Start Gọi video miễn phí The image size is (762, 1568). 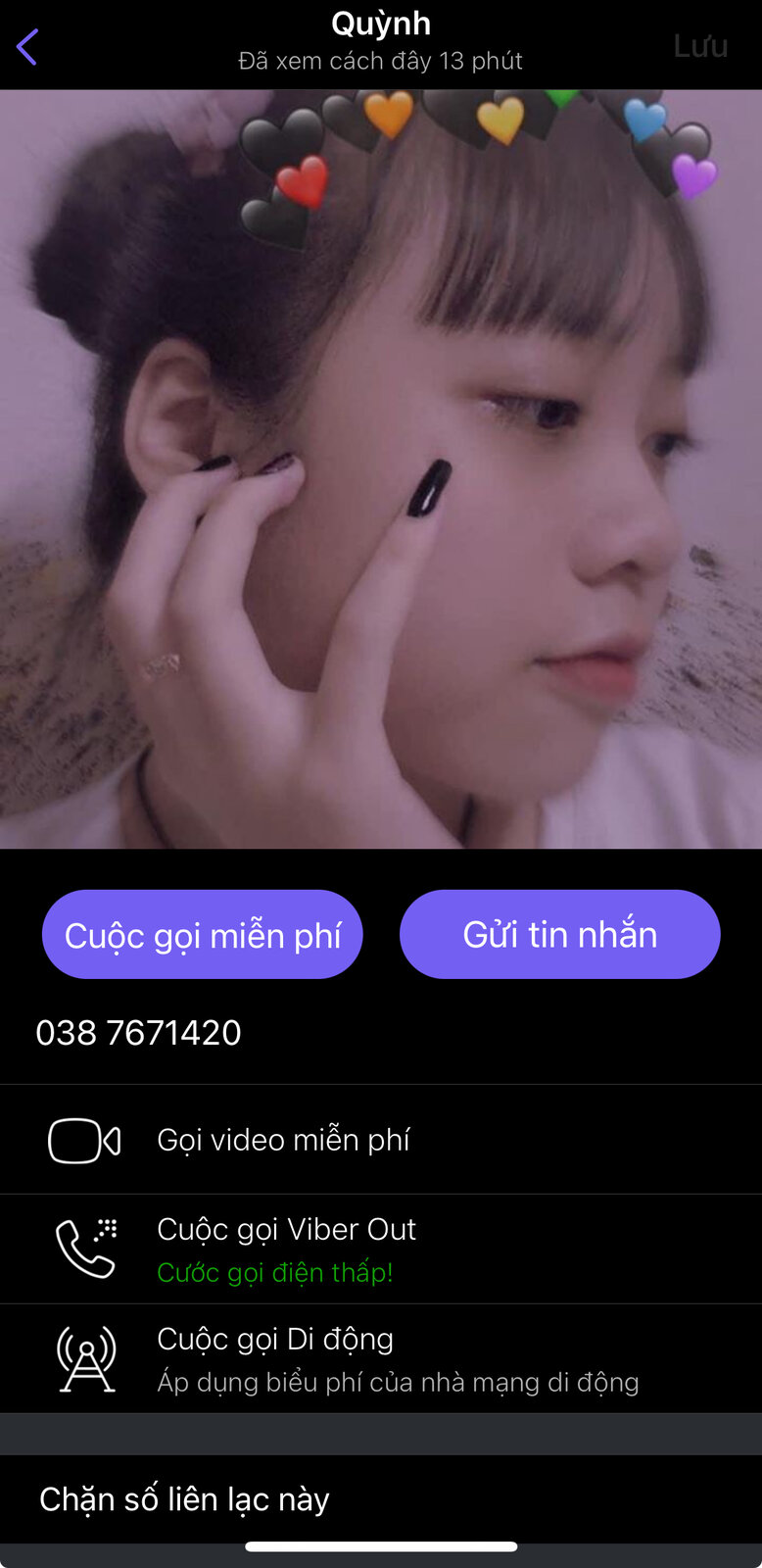(x=381, y=1140)
